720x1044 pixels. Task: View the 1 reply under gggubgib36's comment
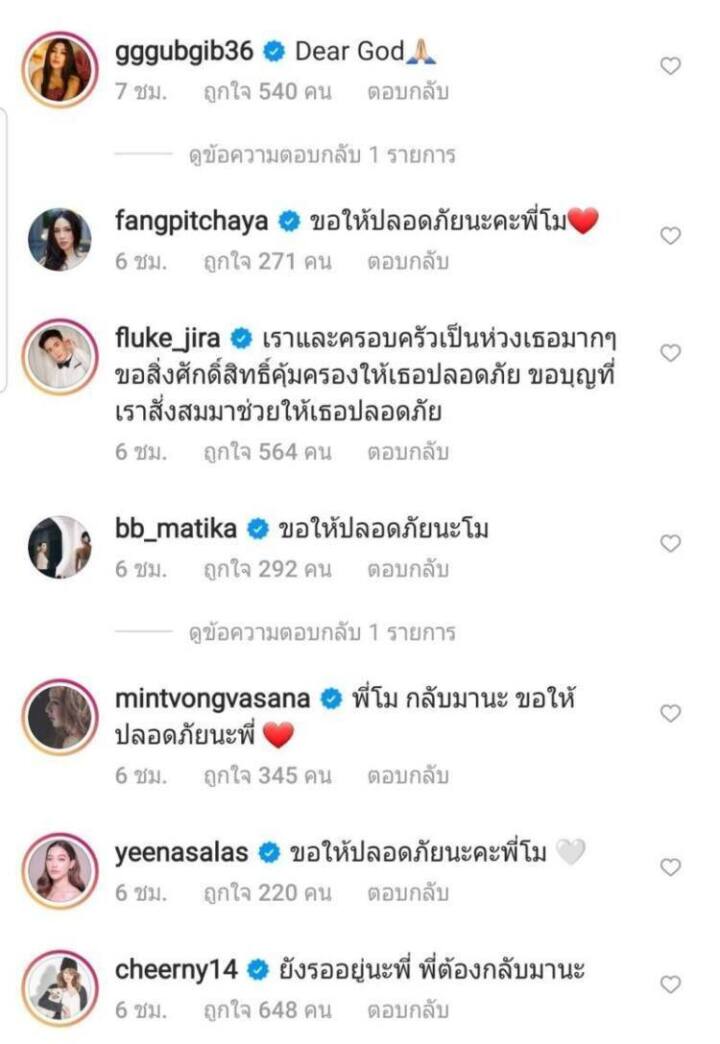pyautogui.click(x=322, y=155)
